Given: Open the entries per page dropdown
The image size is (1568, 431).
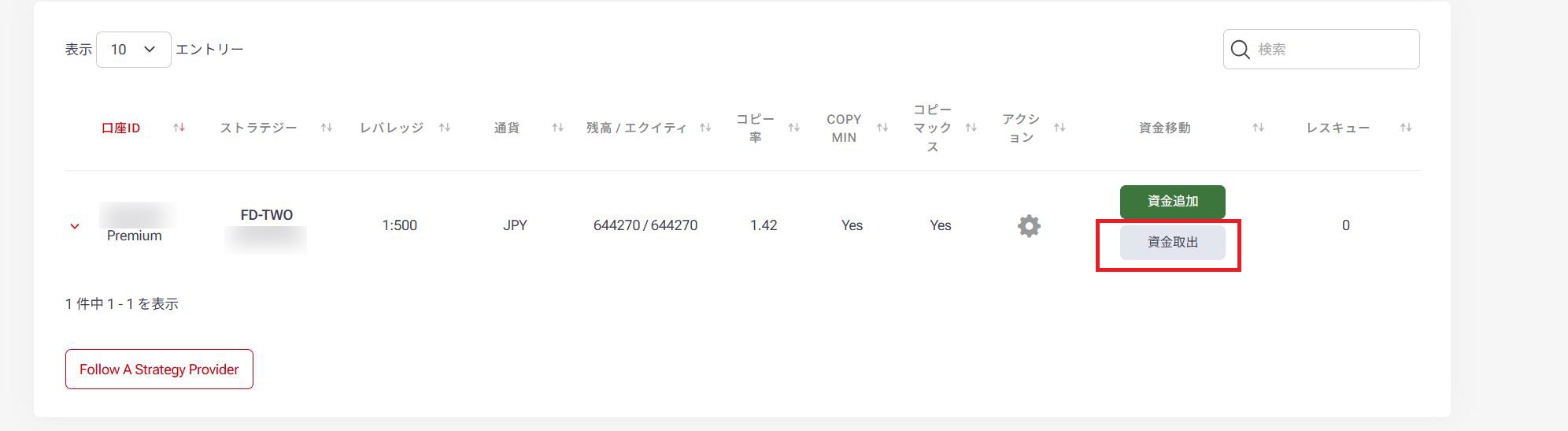Looking at the screenshot, I should coord(133,50).
